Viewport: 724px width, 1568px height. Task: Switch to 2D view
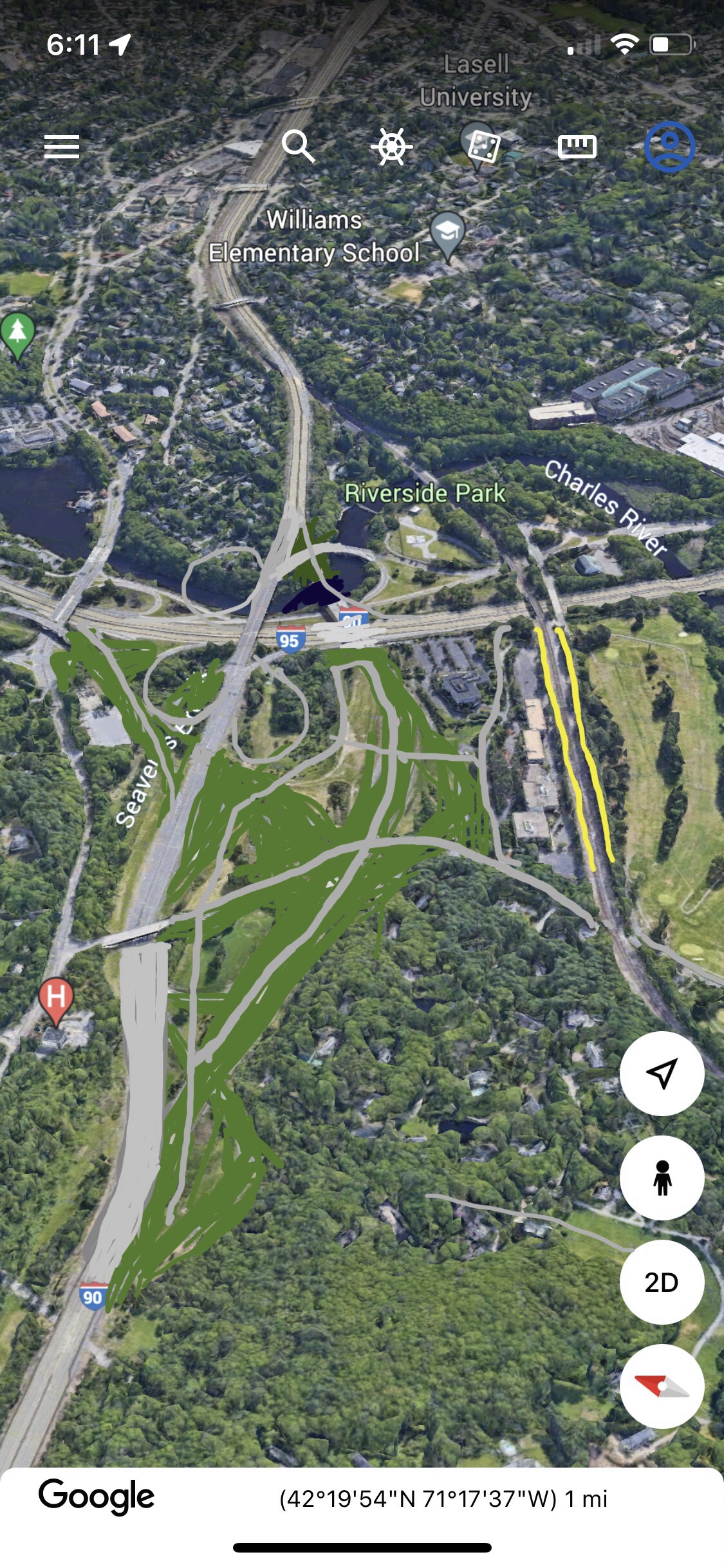pos(662,1282)
